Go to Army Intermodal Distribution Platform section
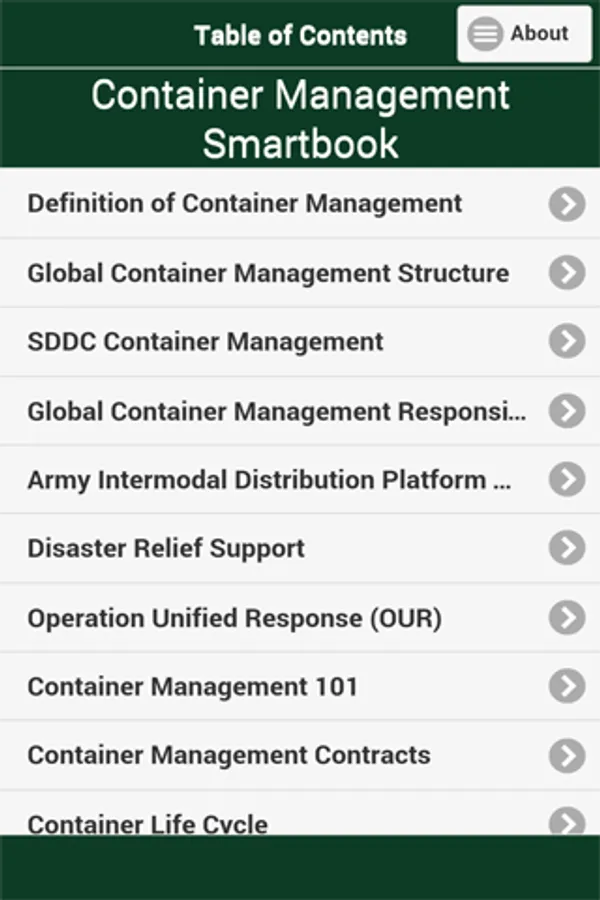 300,480
